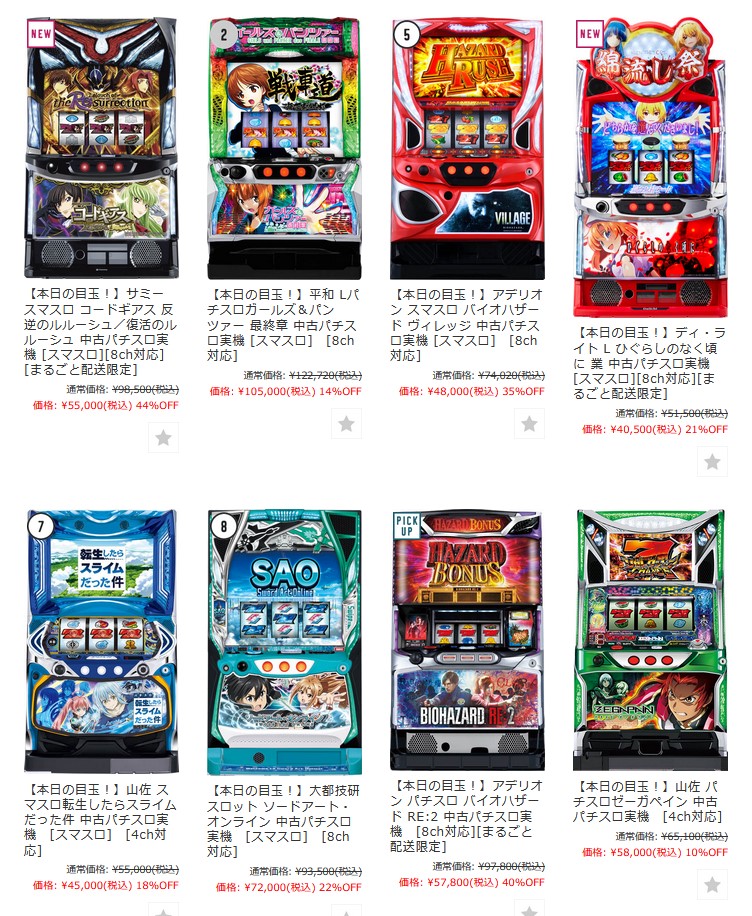Viewport: 752px width, 916px height.
Task: Open Sword Art Online product title link
Action: pyautogui.click(x=280, y=820)
